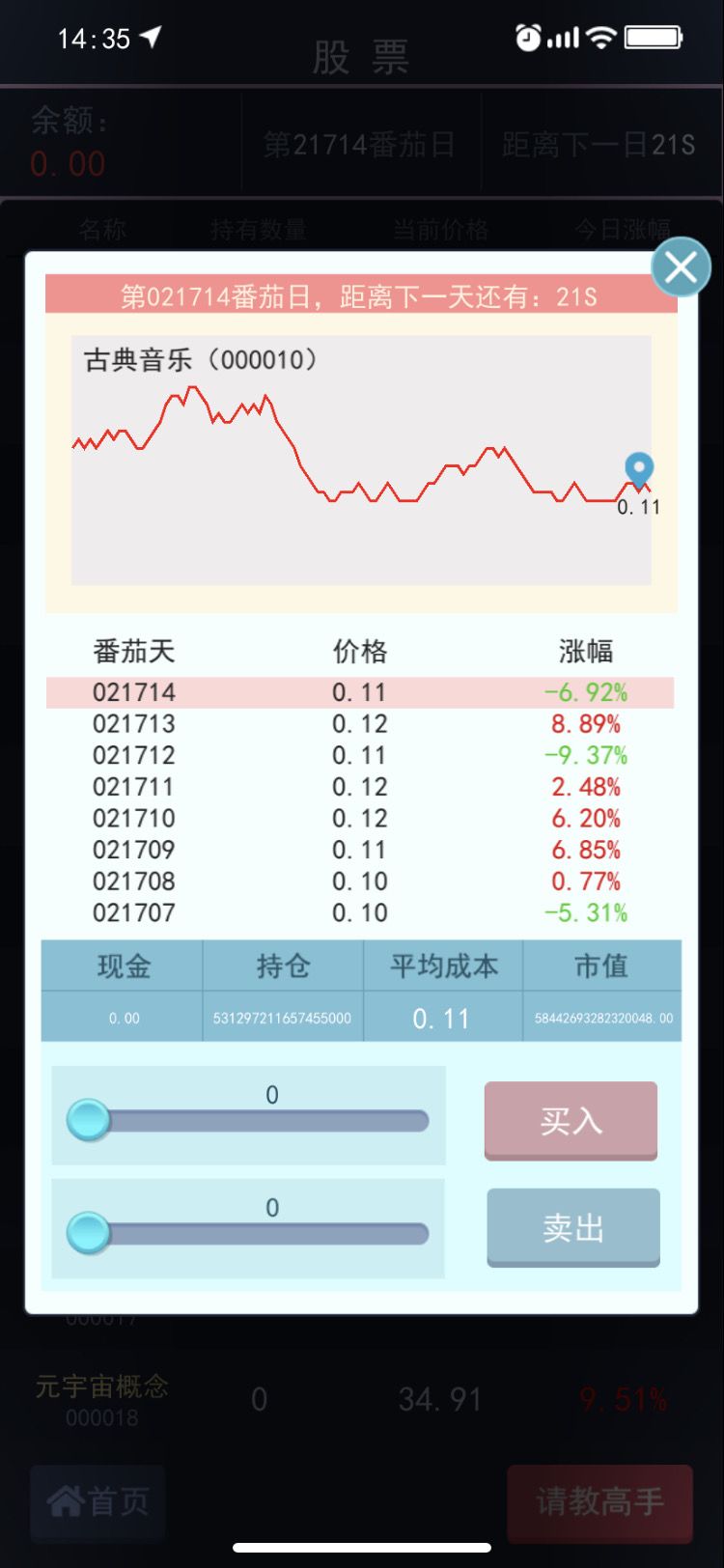Tap the 卖出 sell button
The height and width of the screenshot is (1568, 724).
tap(573, 1227)
